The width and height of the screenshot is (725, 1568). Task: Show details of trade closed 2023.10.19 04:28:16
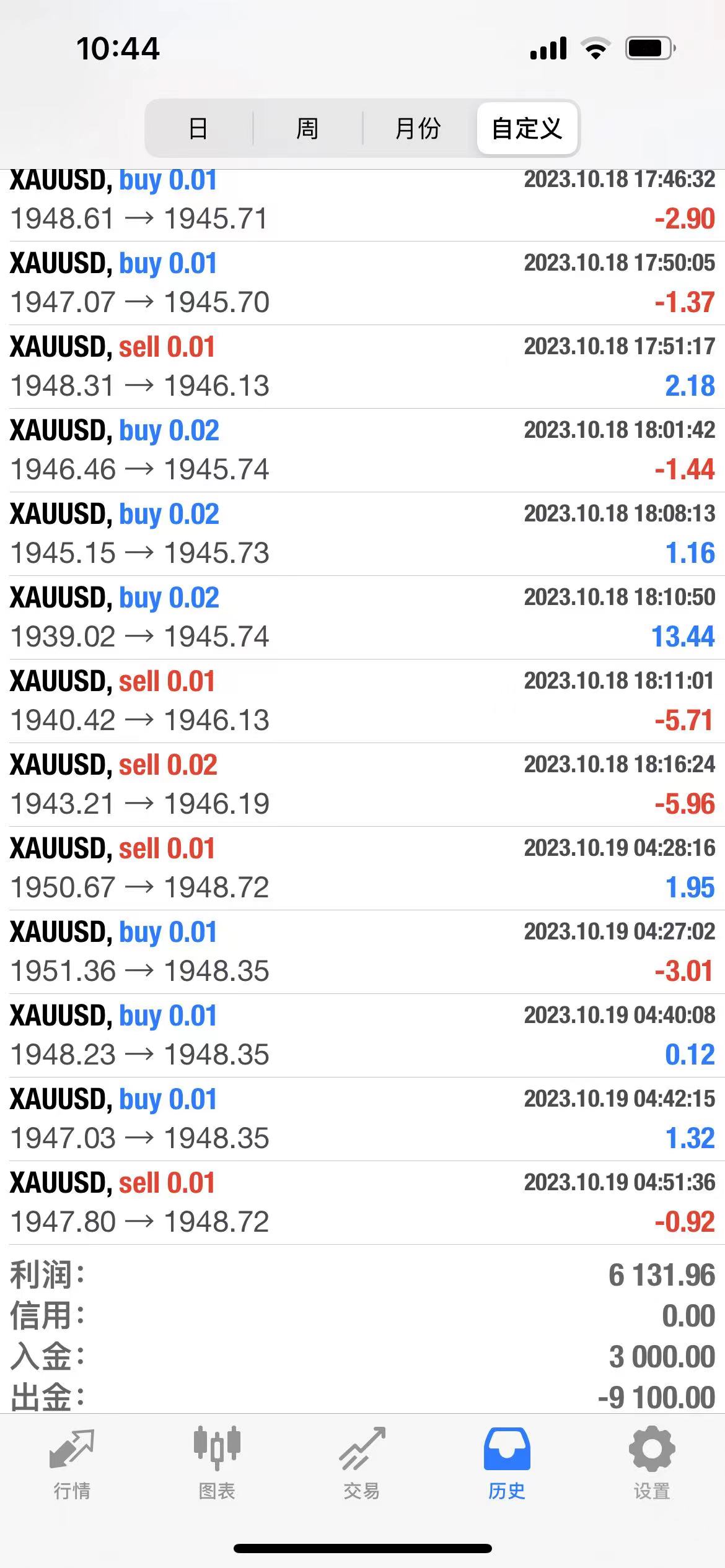click(362, 868)
